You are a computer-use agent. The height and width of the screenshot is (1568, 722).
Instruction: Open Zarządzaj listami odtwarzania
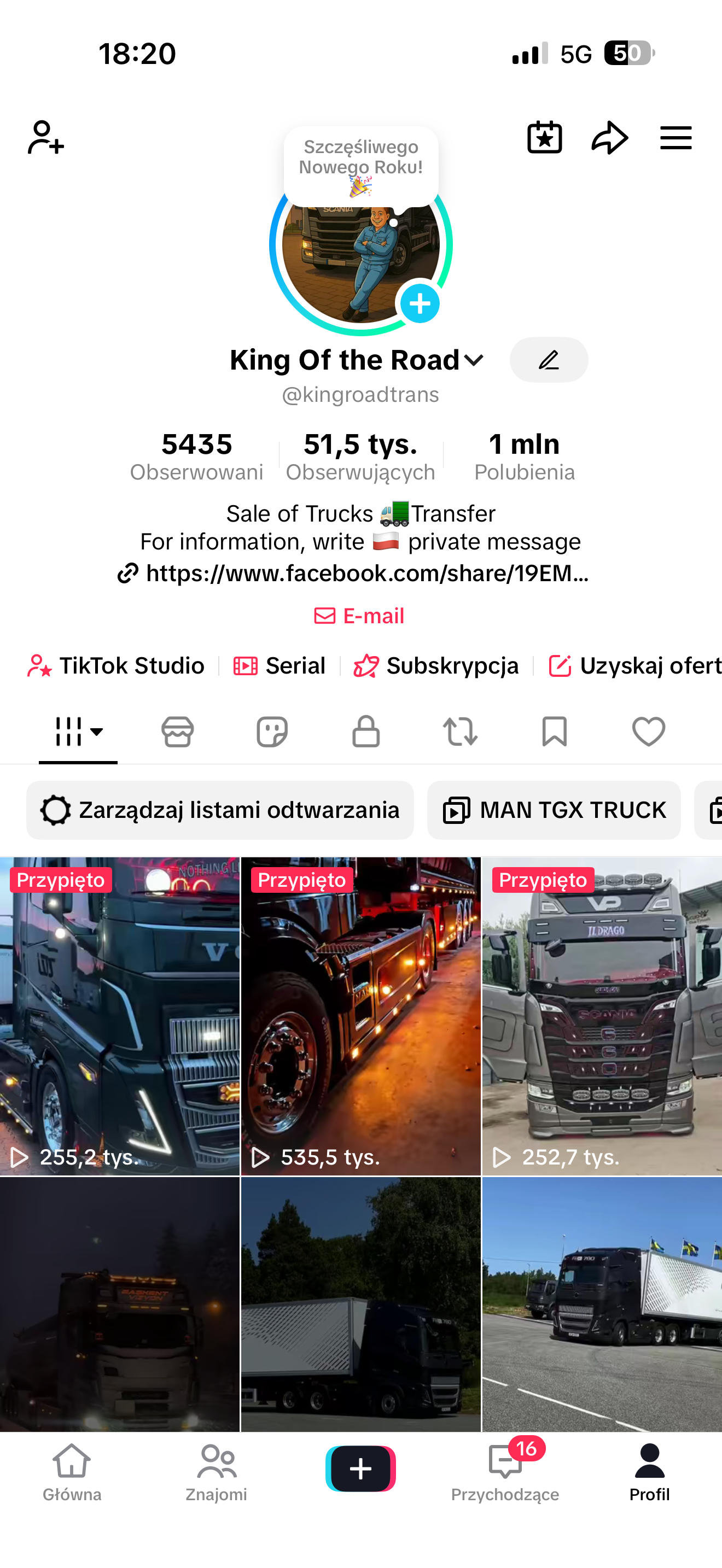220,810
